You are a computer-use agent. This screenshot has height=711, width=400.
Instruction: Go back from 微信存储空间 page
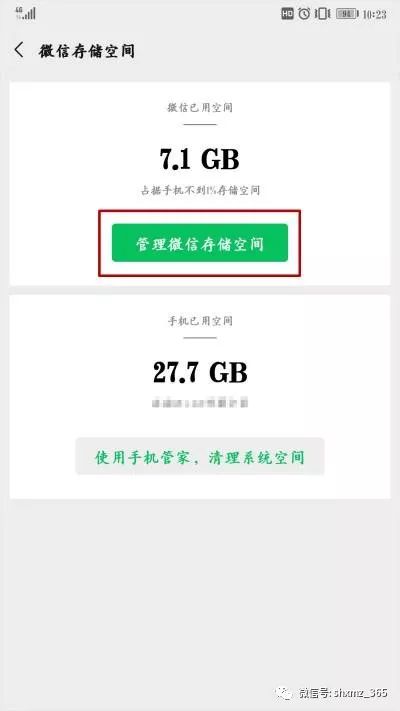point(19,50)
